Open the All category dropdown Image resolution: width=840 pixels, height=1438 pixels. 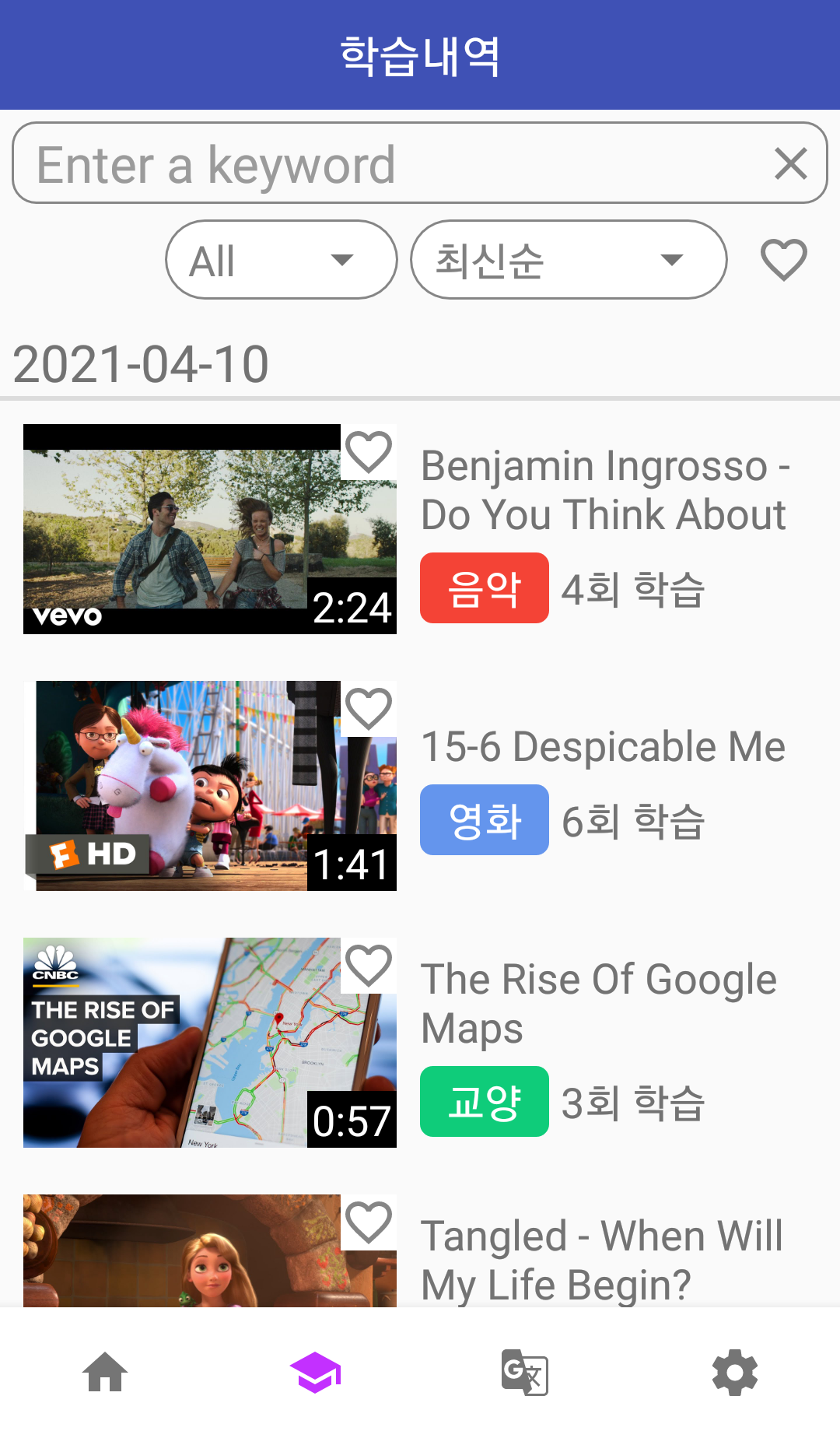[x=281, y=260]
